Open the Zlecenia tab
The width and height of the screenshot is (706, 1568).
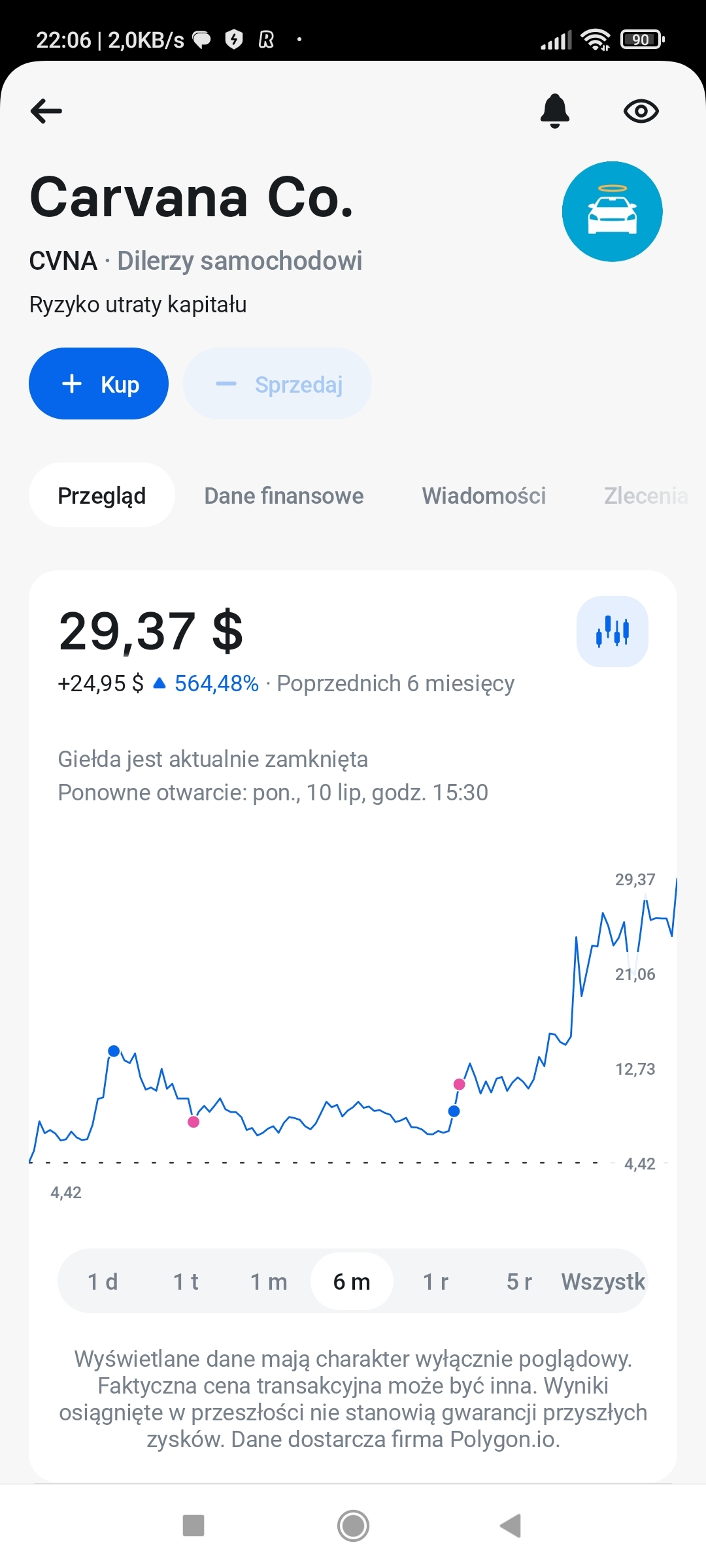click(645, 496)
